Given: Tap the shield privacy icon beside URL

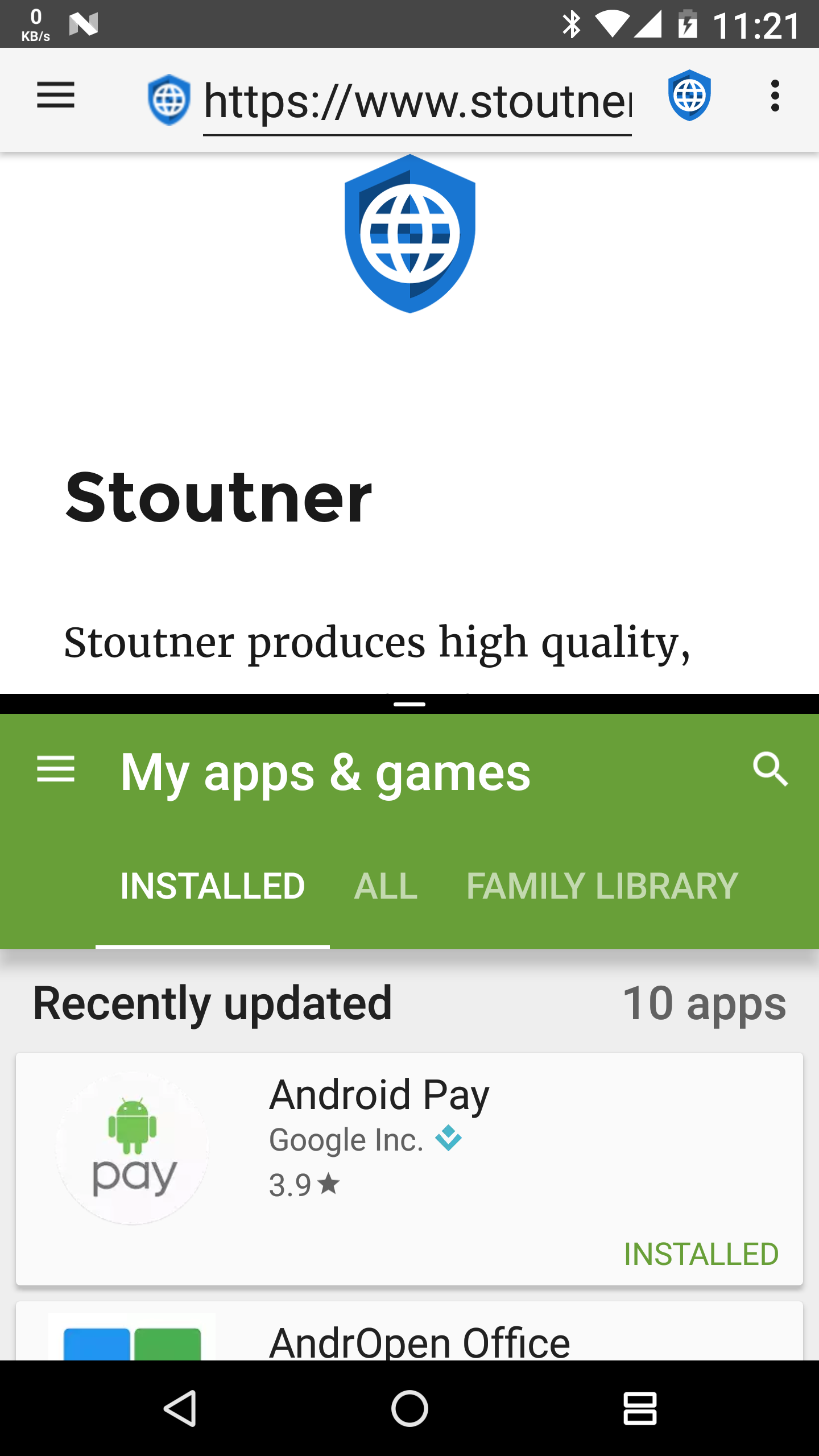Looking at the screenshot, I should click(689, 96).
